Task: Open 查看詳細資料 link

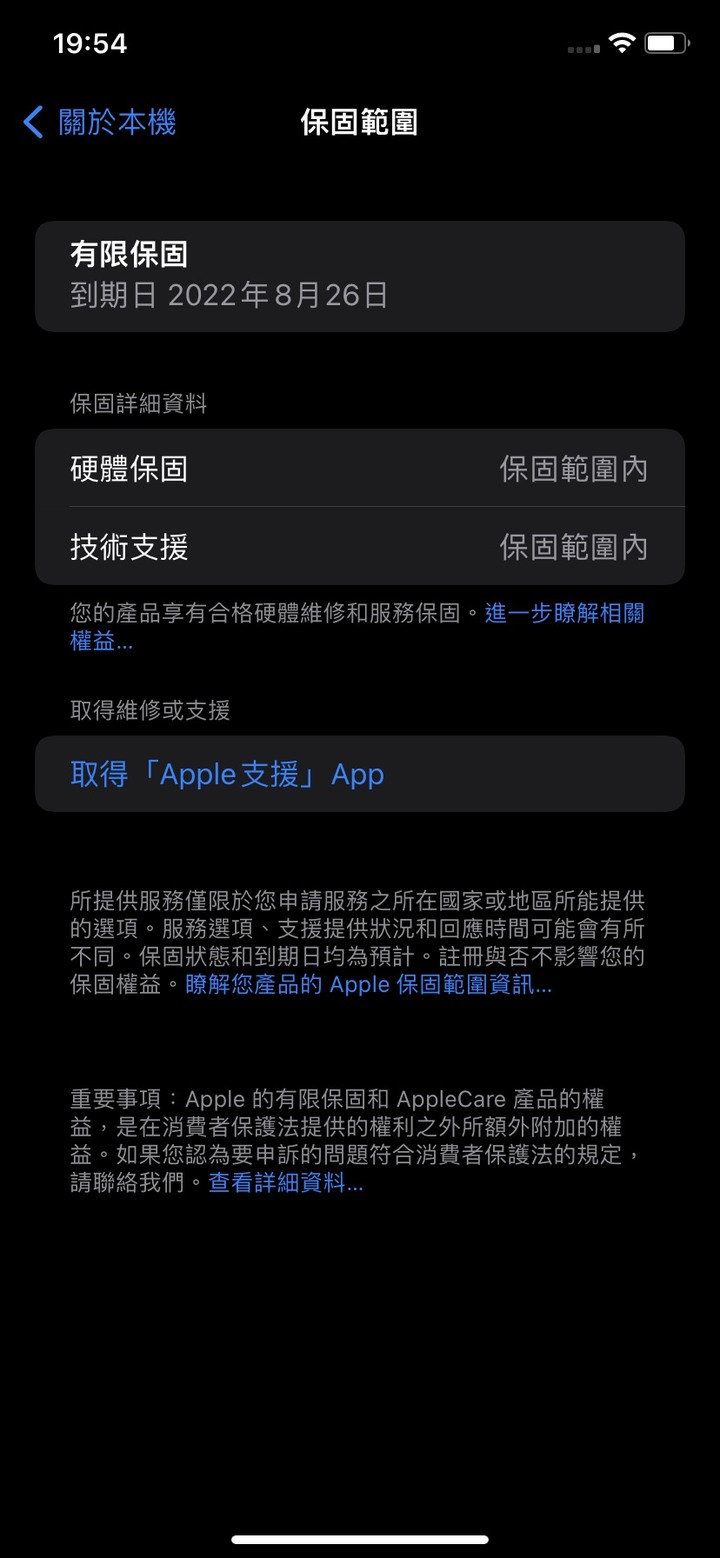Action: tap(285, 1183)
